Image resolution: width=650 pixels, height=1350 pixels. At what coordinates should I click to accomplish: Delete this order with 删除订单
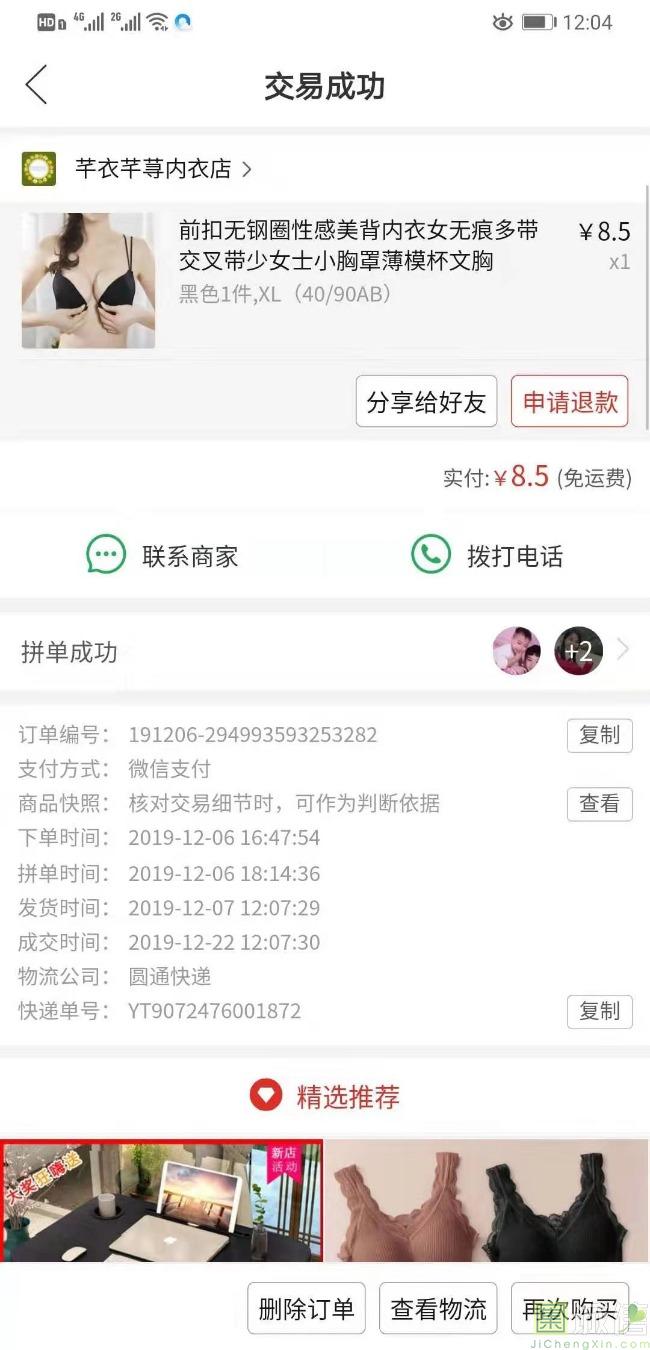306,1308
